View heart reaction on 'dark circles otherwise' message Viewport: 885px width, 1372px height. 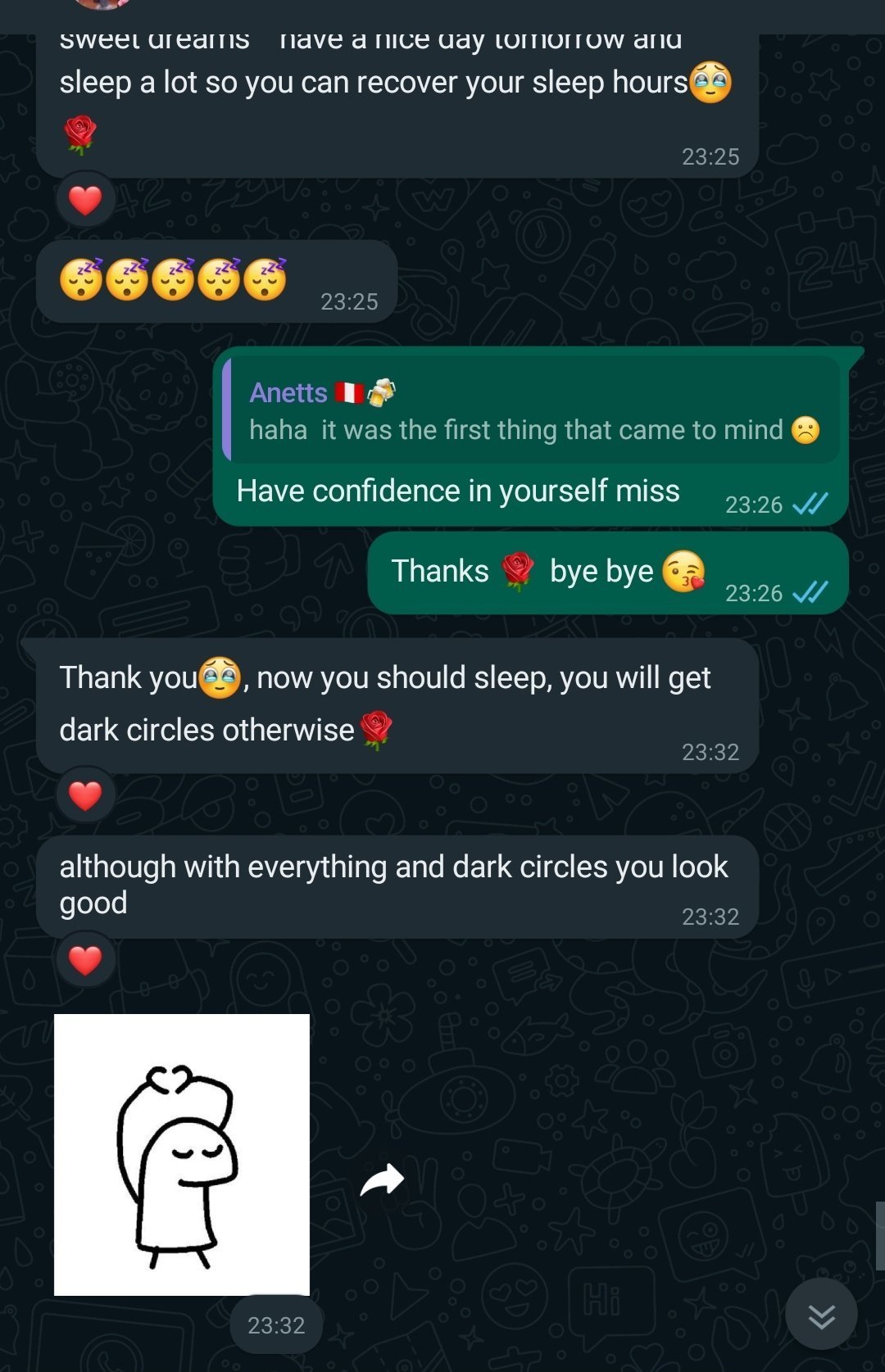pos(85,795)
